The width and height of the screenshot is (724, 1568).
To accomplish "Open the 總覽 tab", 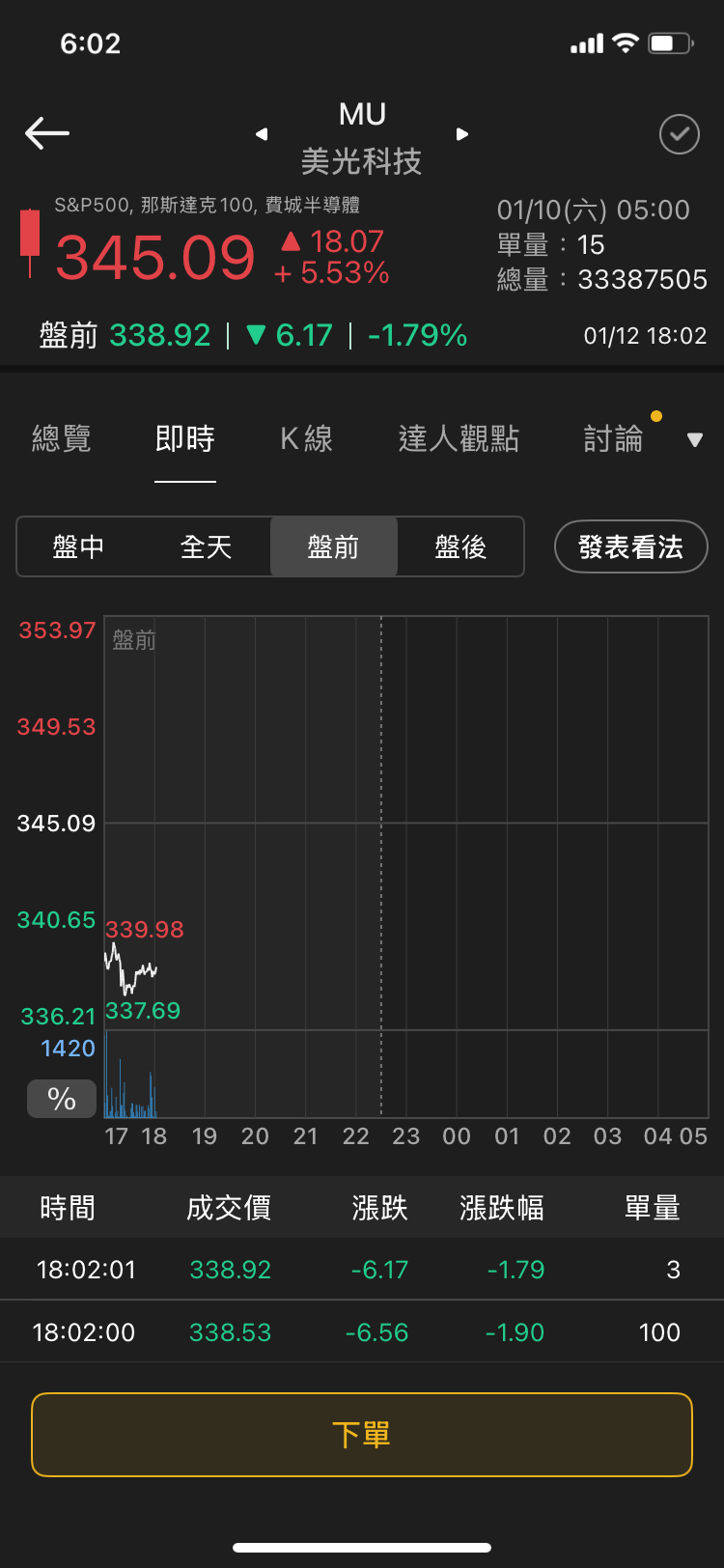I will pos(62,439).
